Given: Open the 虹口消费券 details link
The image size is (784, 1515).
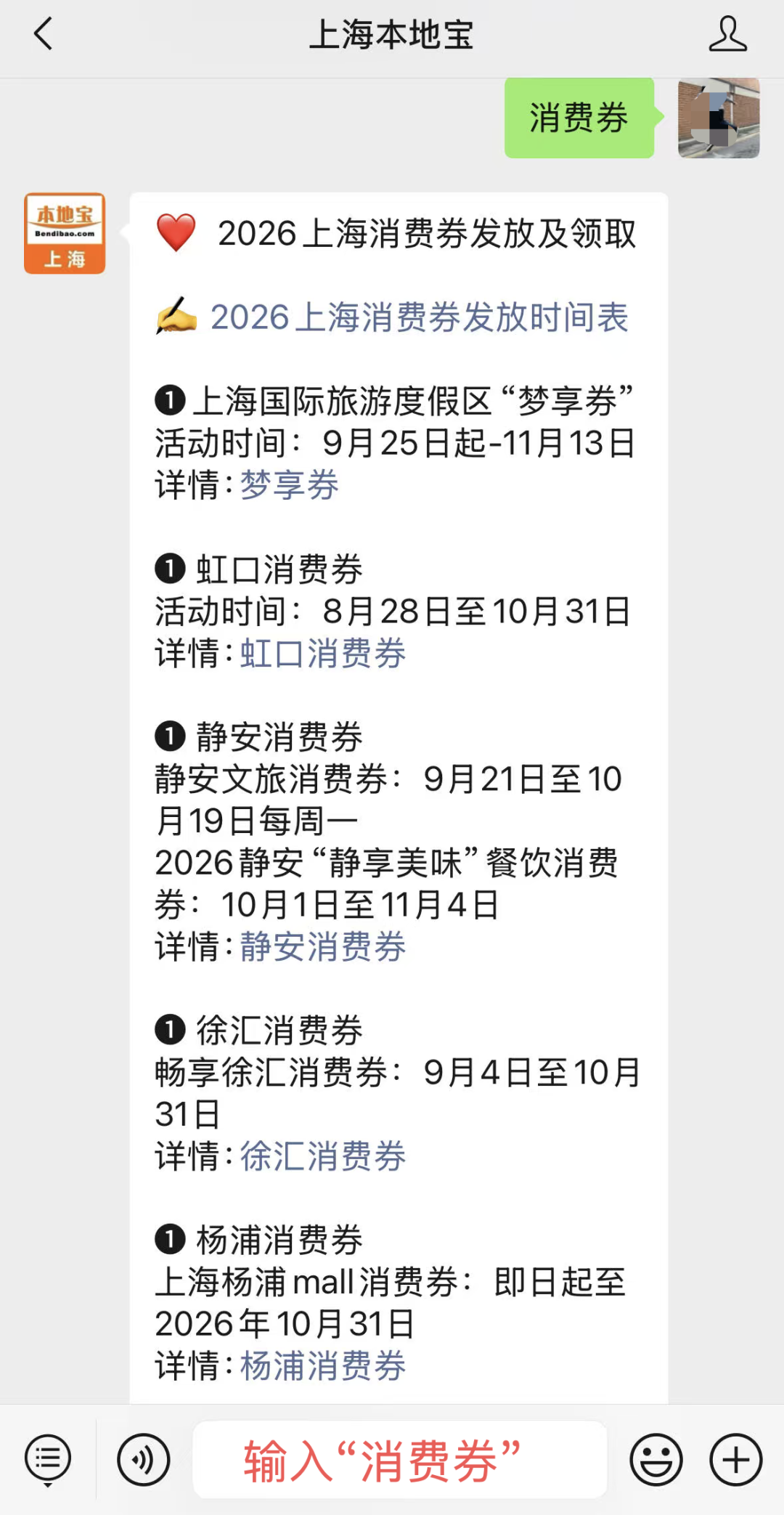Looking at the screenshot, I should click(323, 654).
